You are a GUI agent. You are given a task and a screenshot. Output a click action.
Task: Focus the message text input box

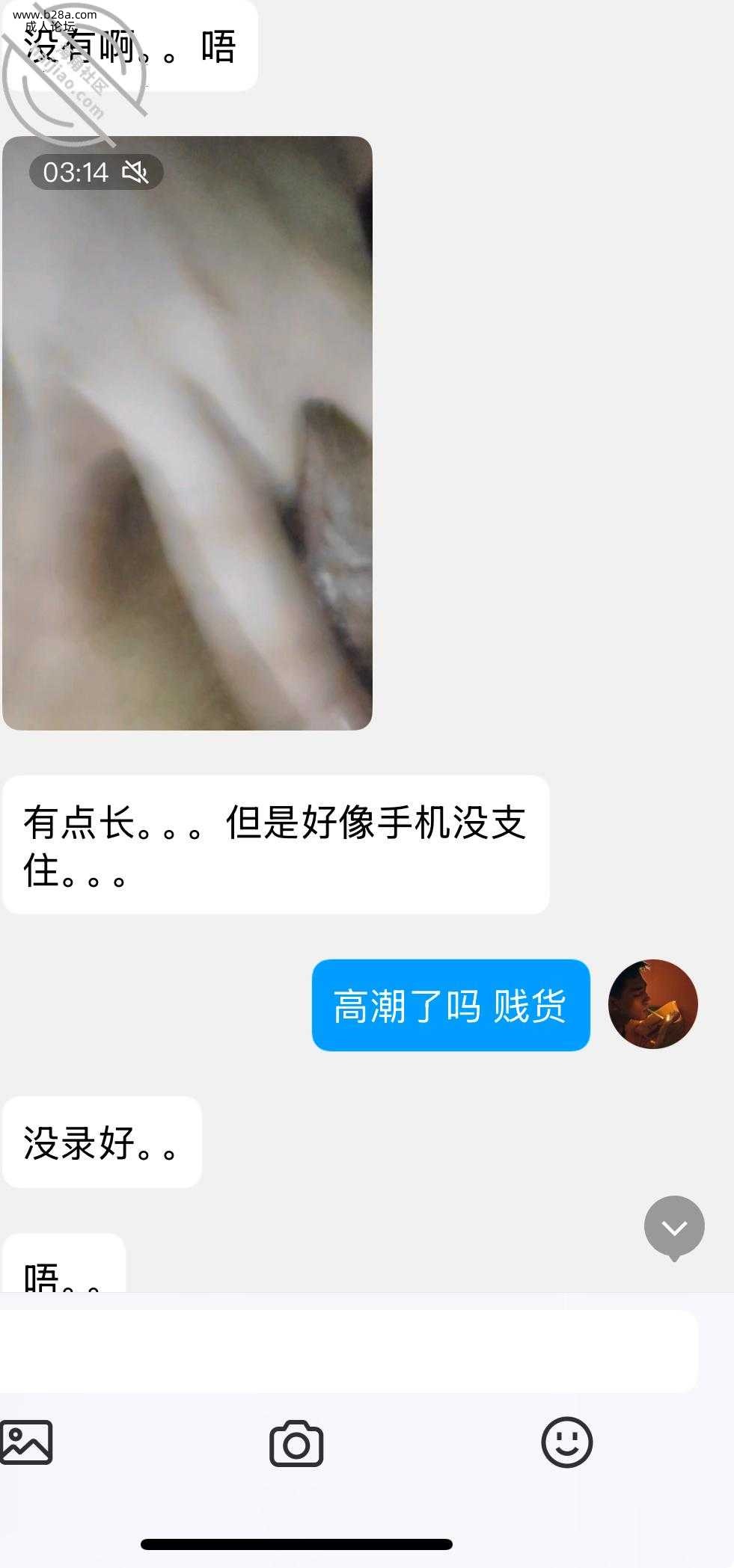tap(348, 1350)
